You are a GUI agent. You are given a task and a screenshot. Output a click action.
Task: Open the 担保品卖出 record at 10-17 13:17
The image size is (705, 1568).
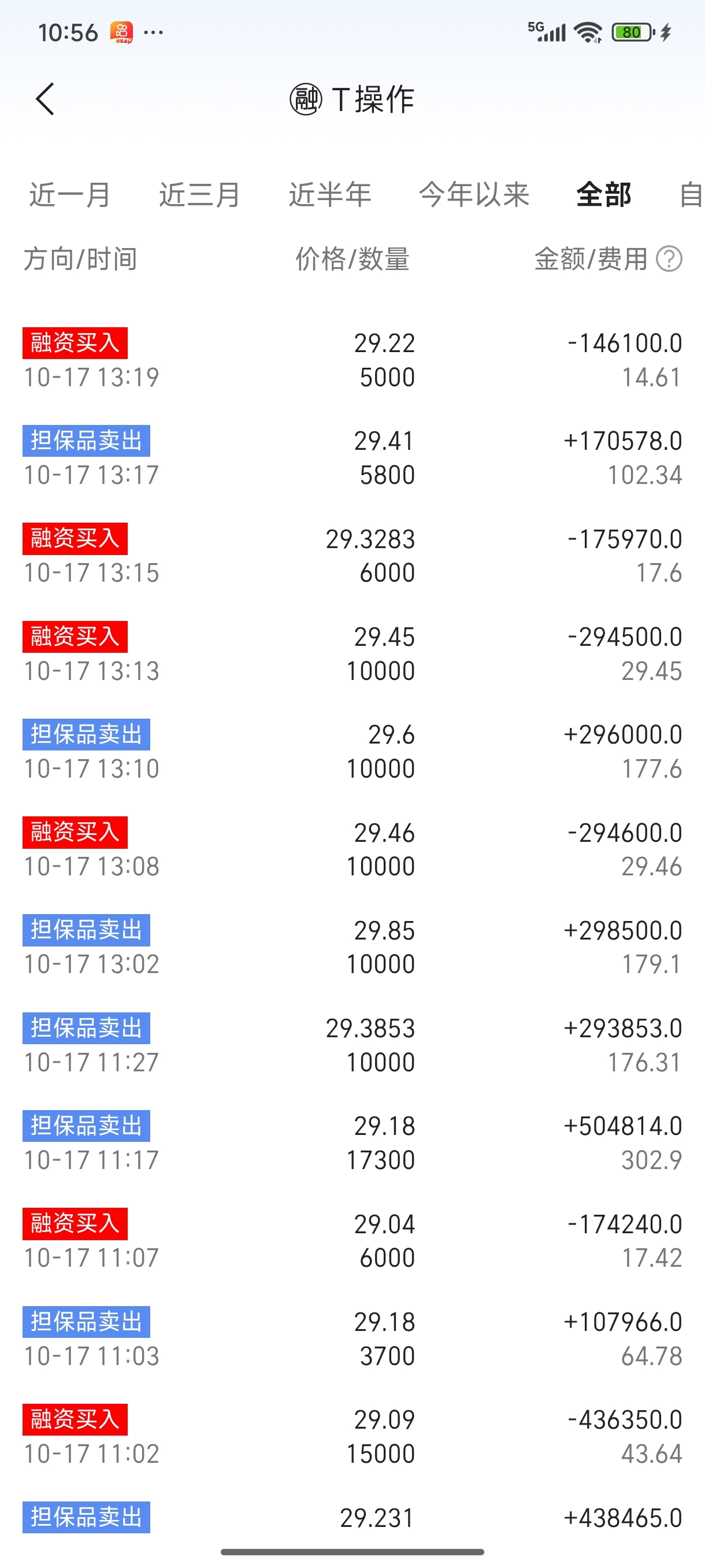click(x=352, y=458)
